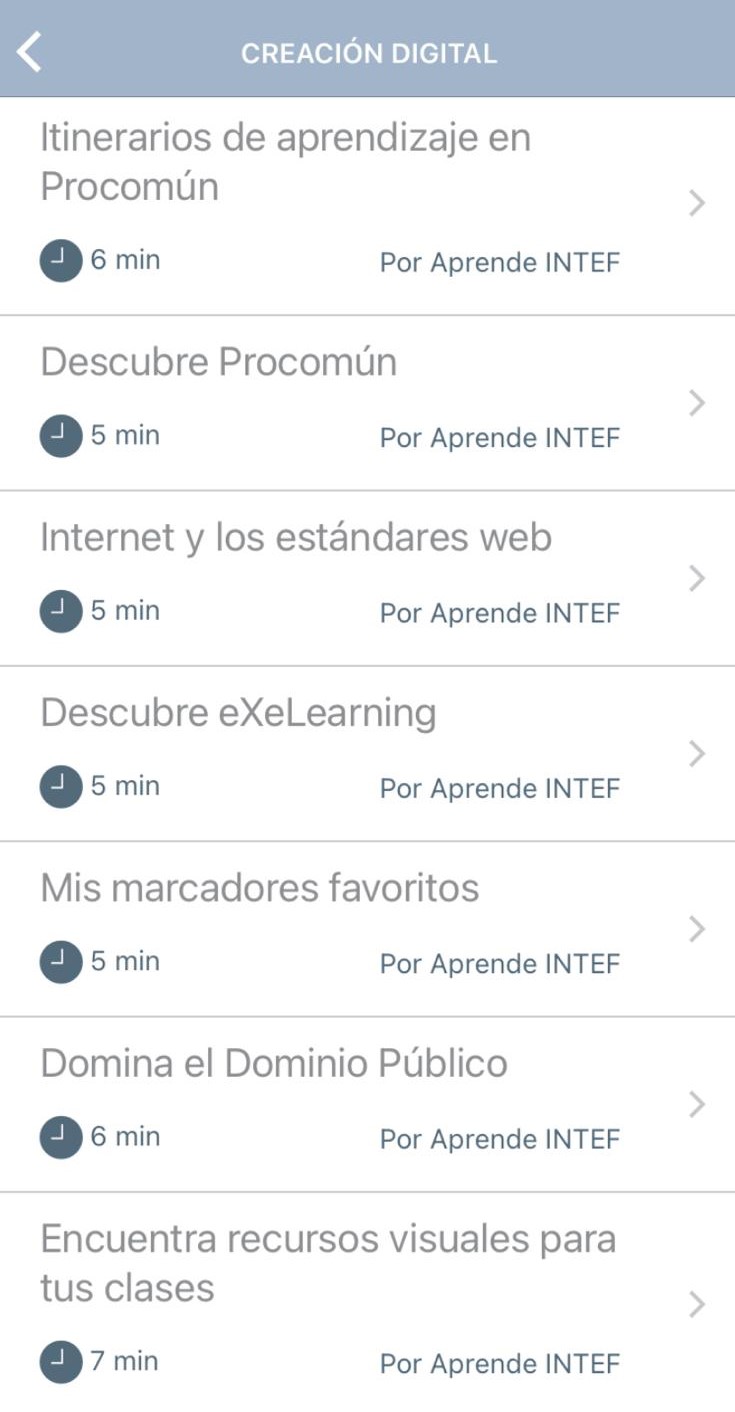Go back using the header arrow

coord(30,51)
